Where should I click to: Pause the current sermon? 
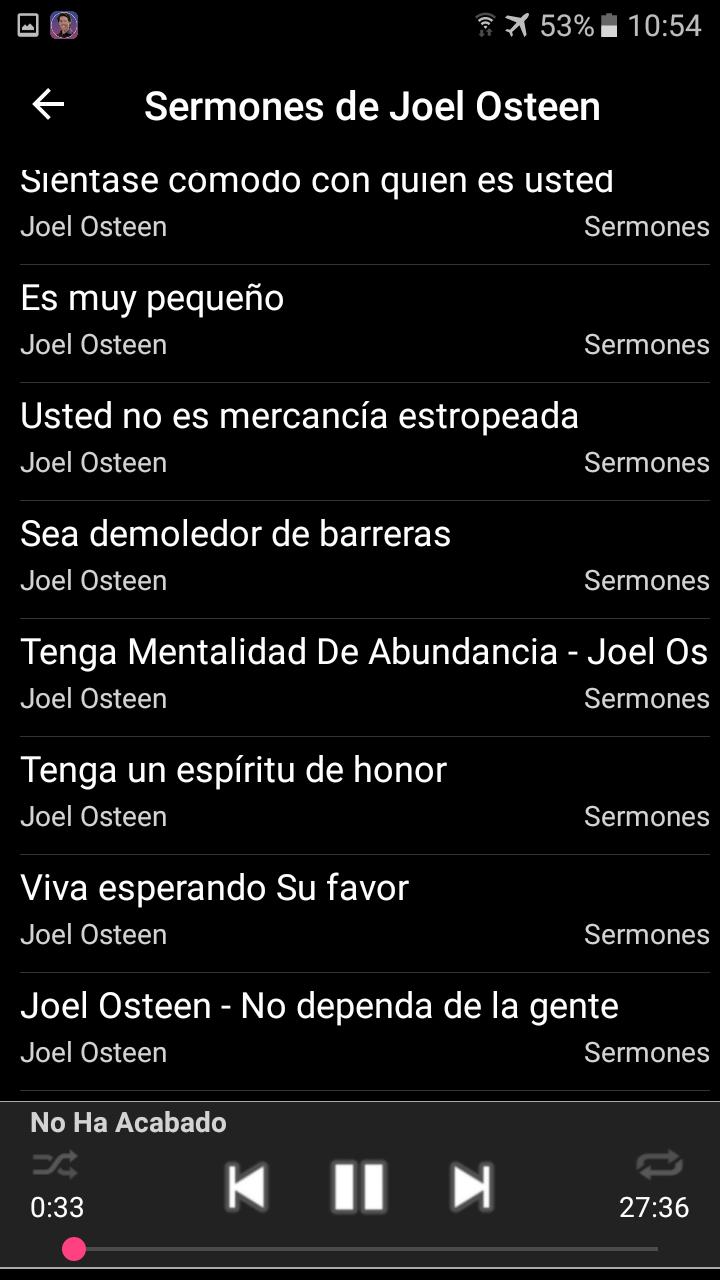(359, 1187)
